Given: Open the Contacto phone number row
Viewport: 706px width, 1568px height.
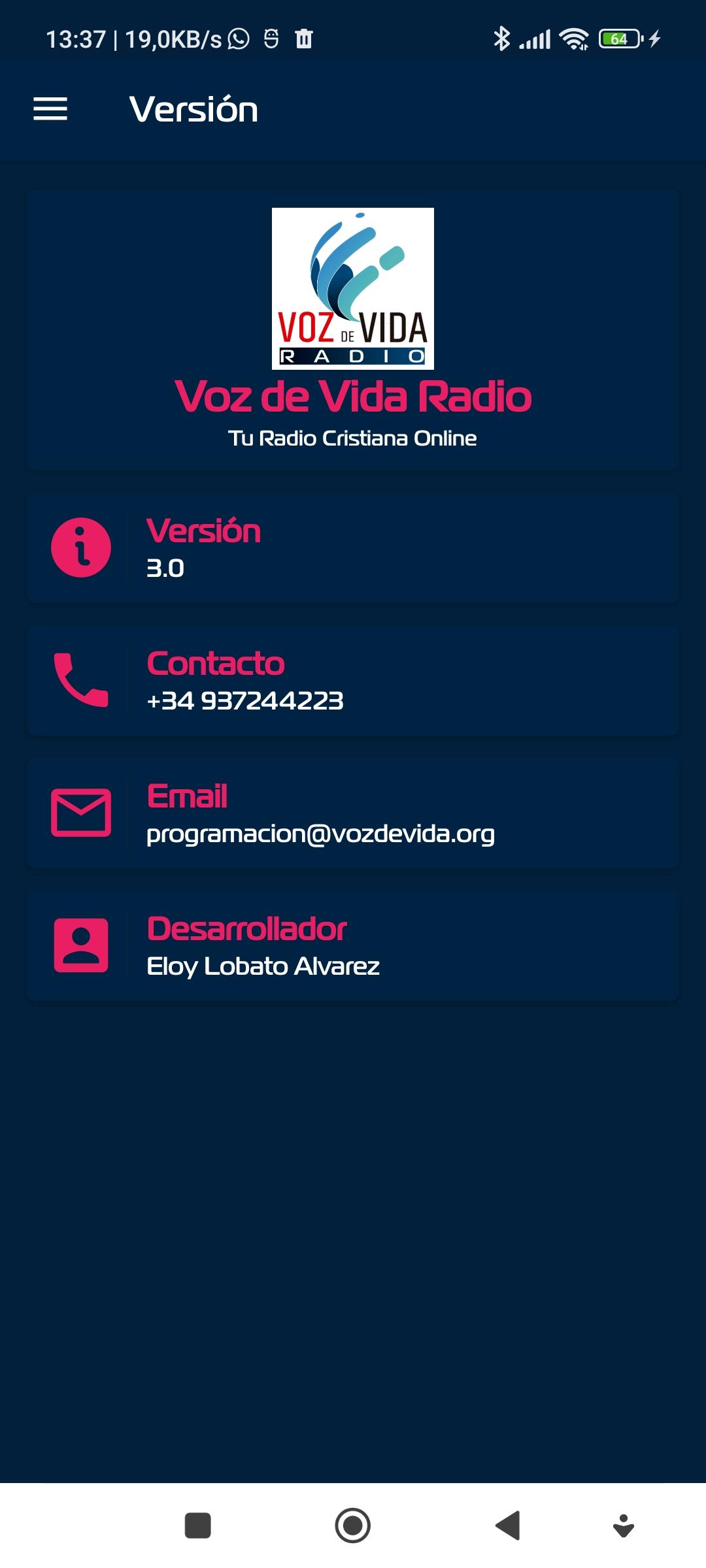Looking at the screenshot, I should pos(353,681).
